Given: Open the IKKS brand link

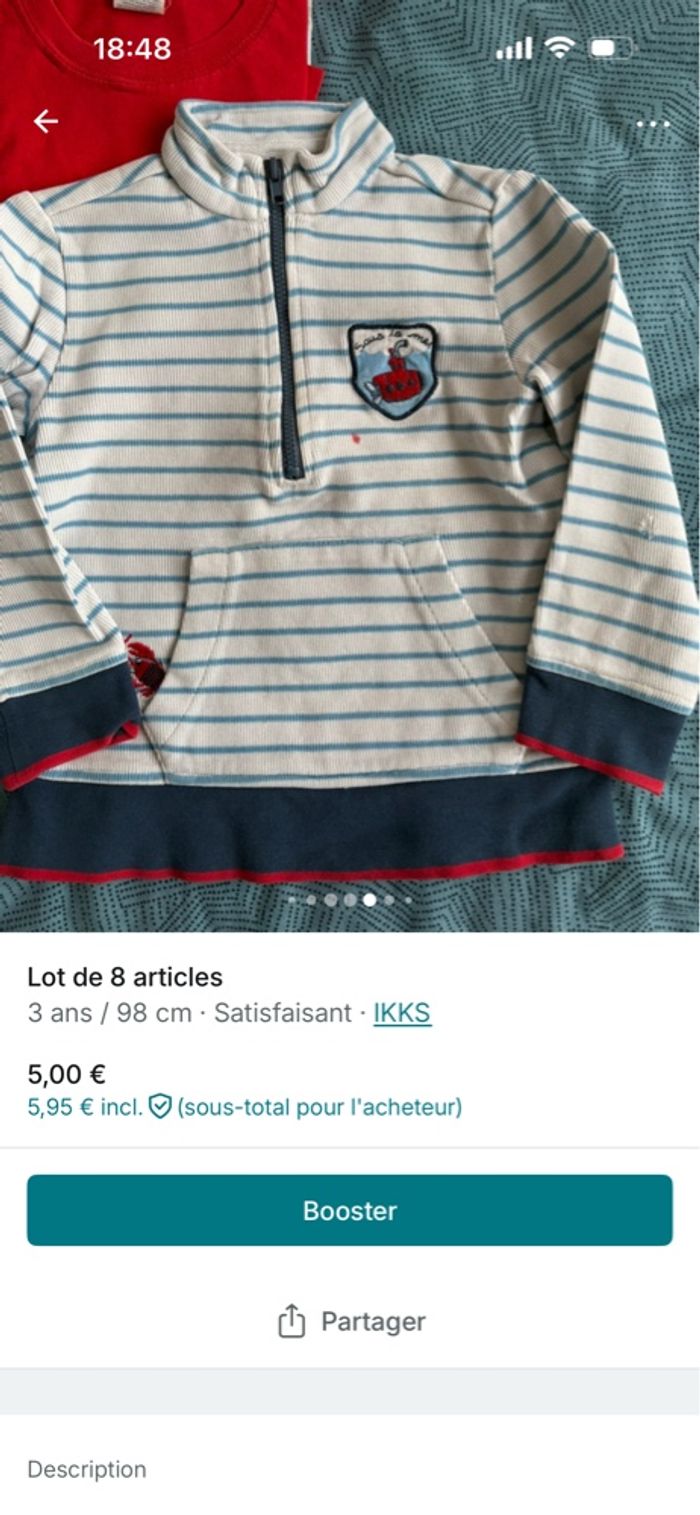Looking at the screenshot, I should (402, 1013).
